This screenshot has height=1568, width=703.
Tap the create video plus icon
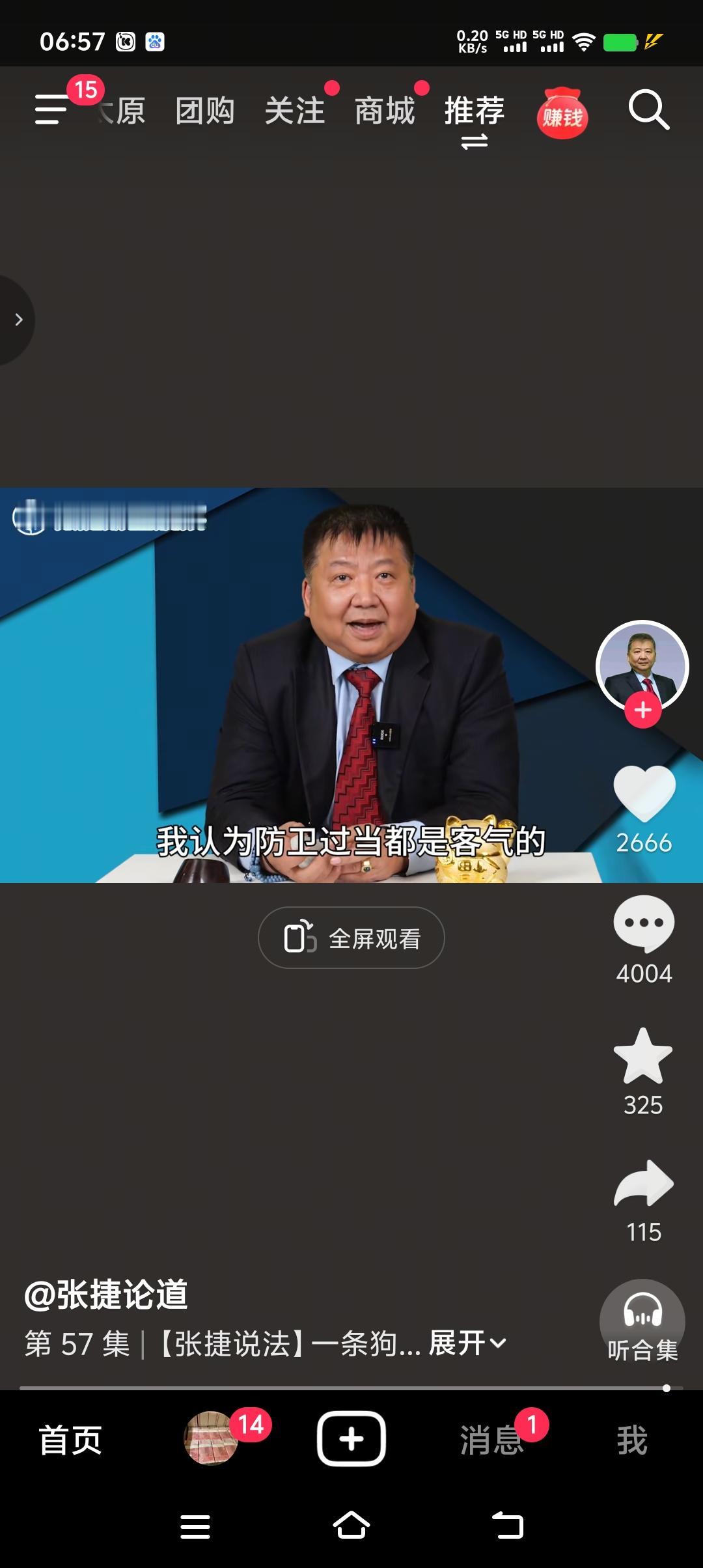(x=351, y=1438)
